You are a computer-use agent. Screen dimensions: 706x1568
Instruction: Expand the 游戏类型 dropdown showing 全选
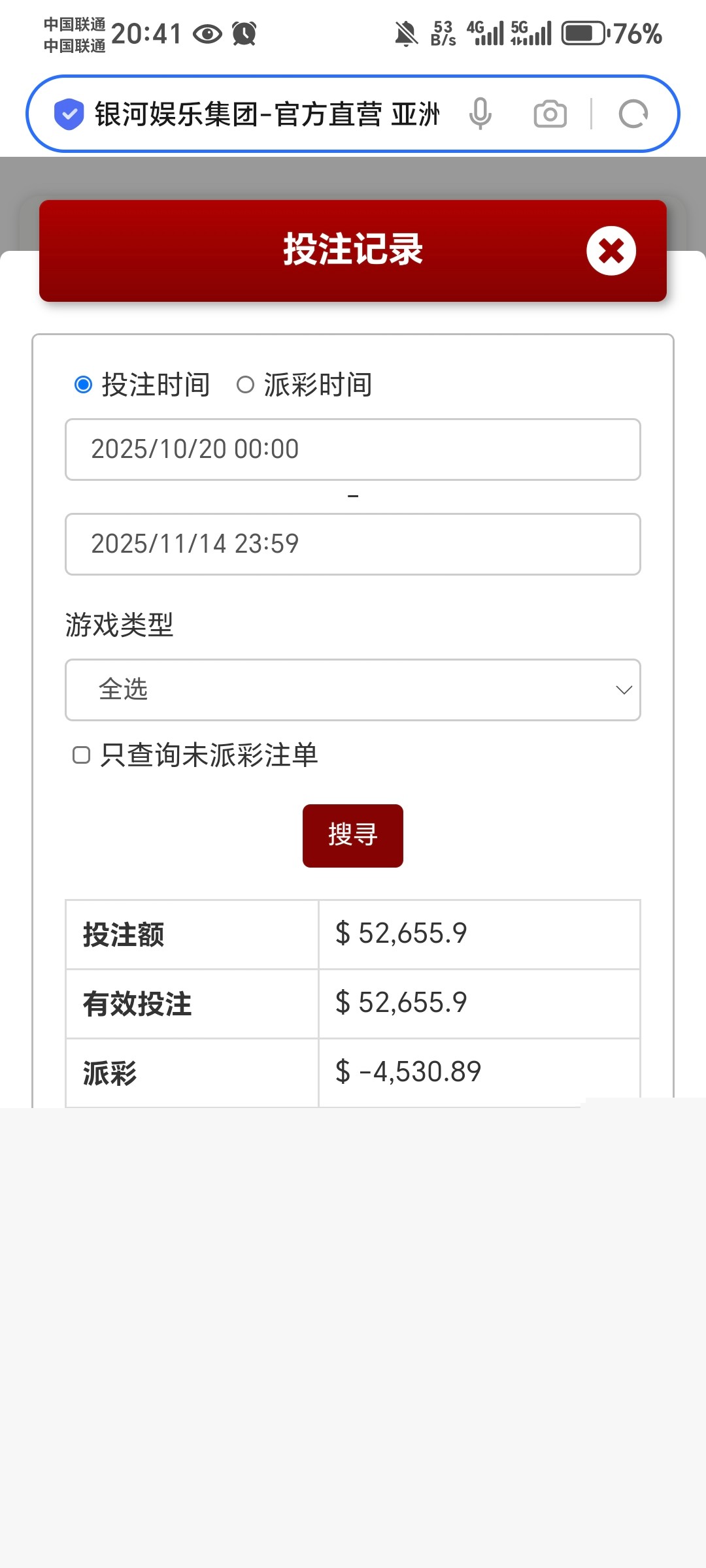[x=352, y=690]
